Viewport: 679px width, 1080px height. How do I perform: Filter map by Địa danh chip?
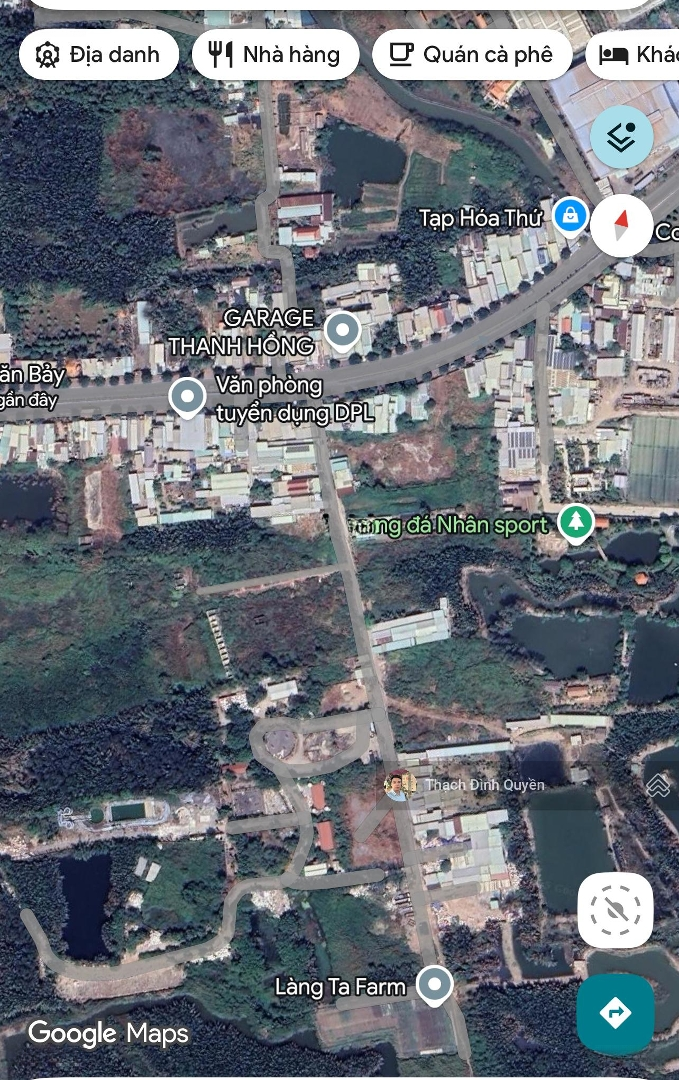pos(99,55)
